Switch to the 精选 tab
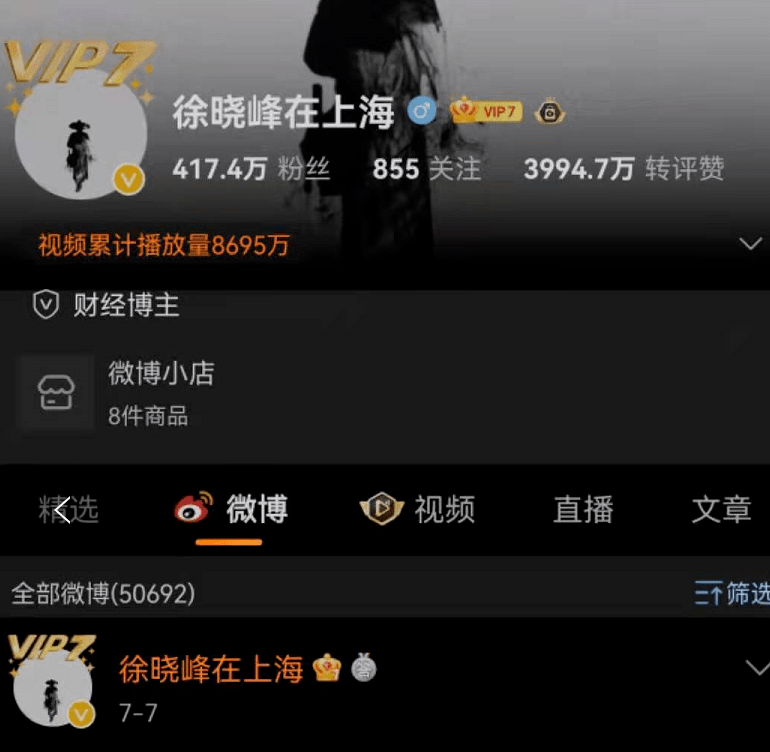 click(69, 509)
